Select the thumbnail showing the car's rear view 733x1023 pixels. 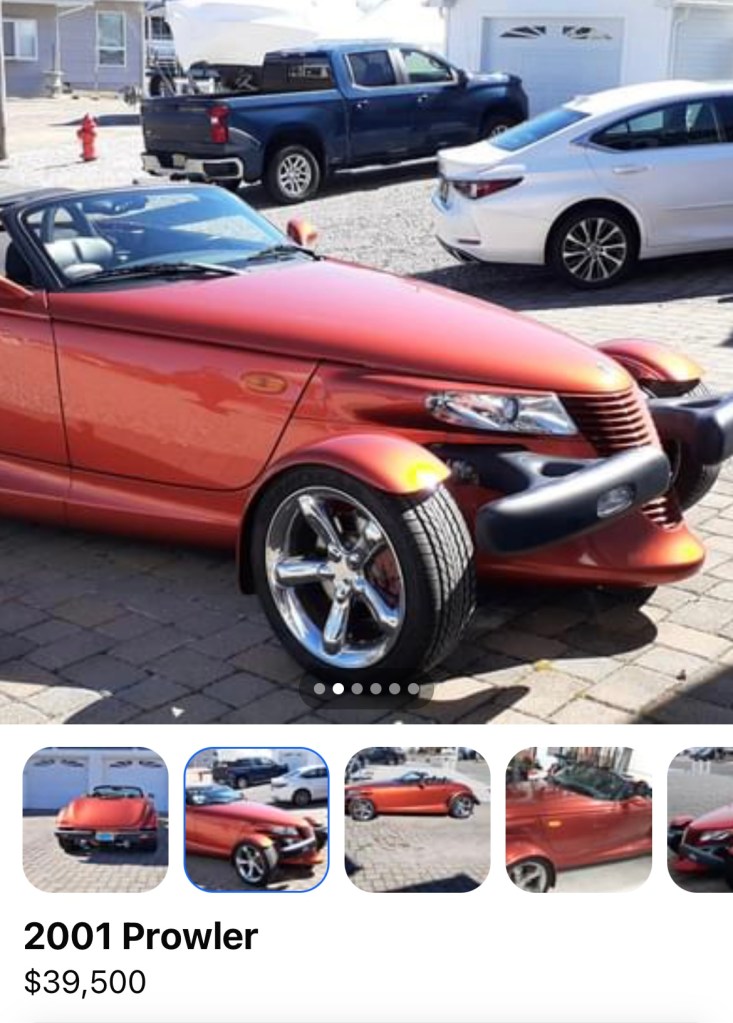click(x=96, y=819)
